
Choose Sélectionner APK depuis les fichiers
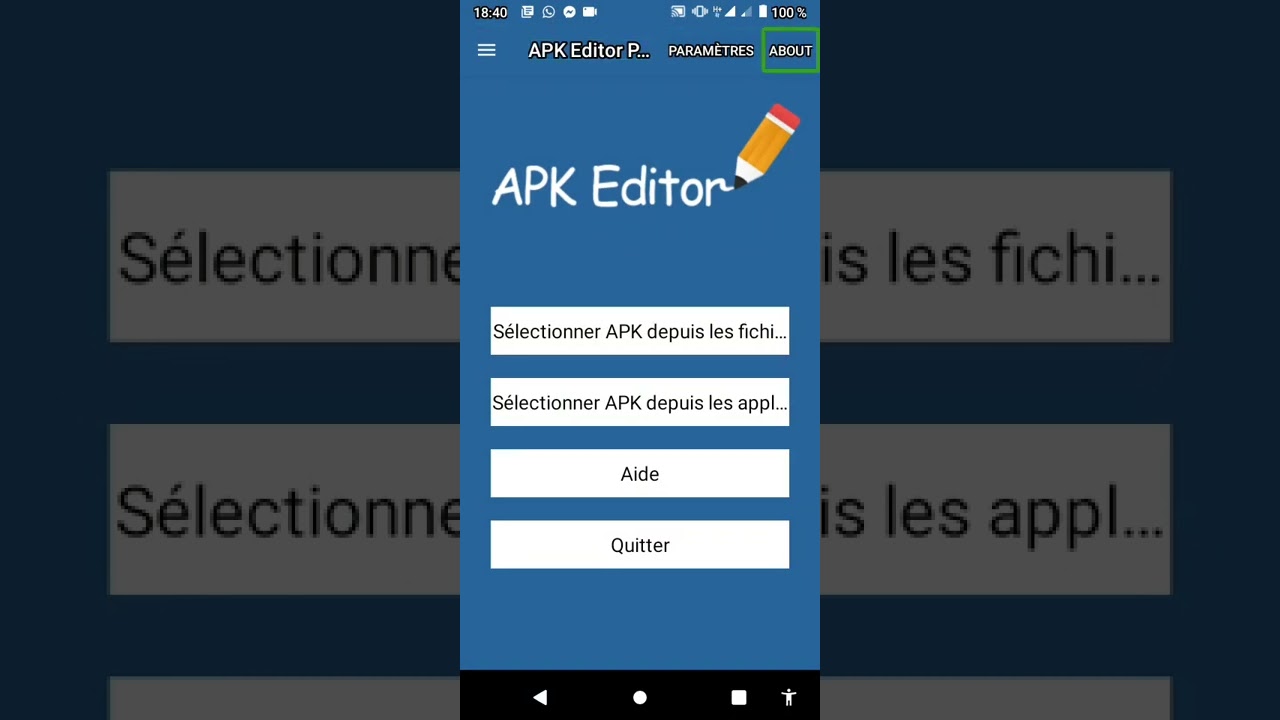(640, 331)
